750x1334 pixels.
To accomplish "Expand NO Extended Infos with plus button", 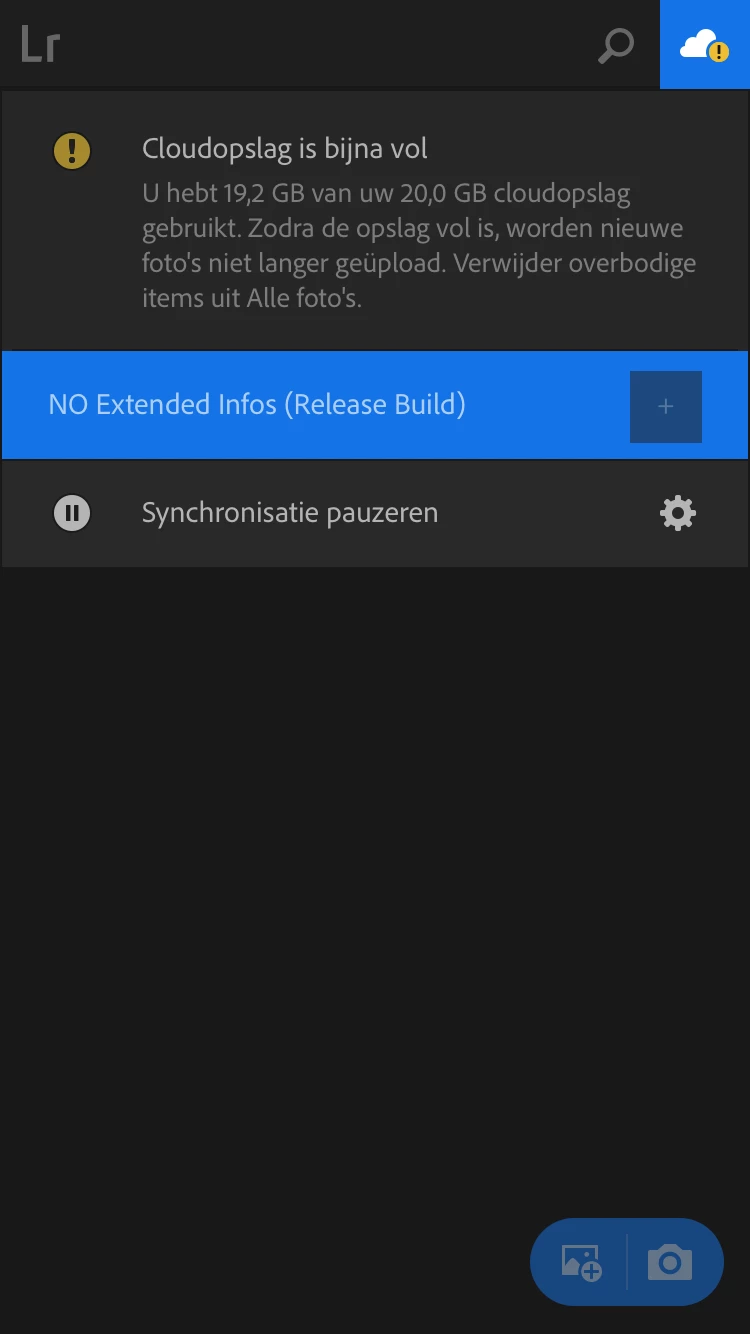I will pyautogui.click(x=665, y=406).
